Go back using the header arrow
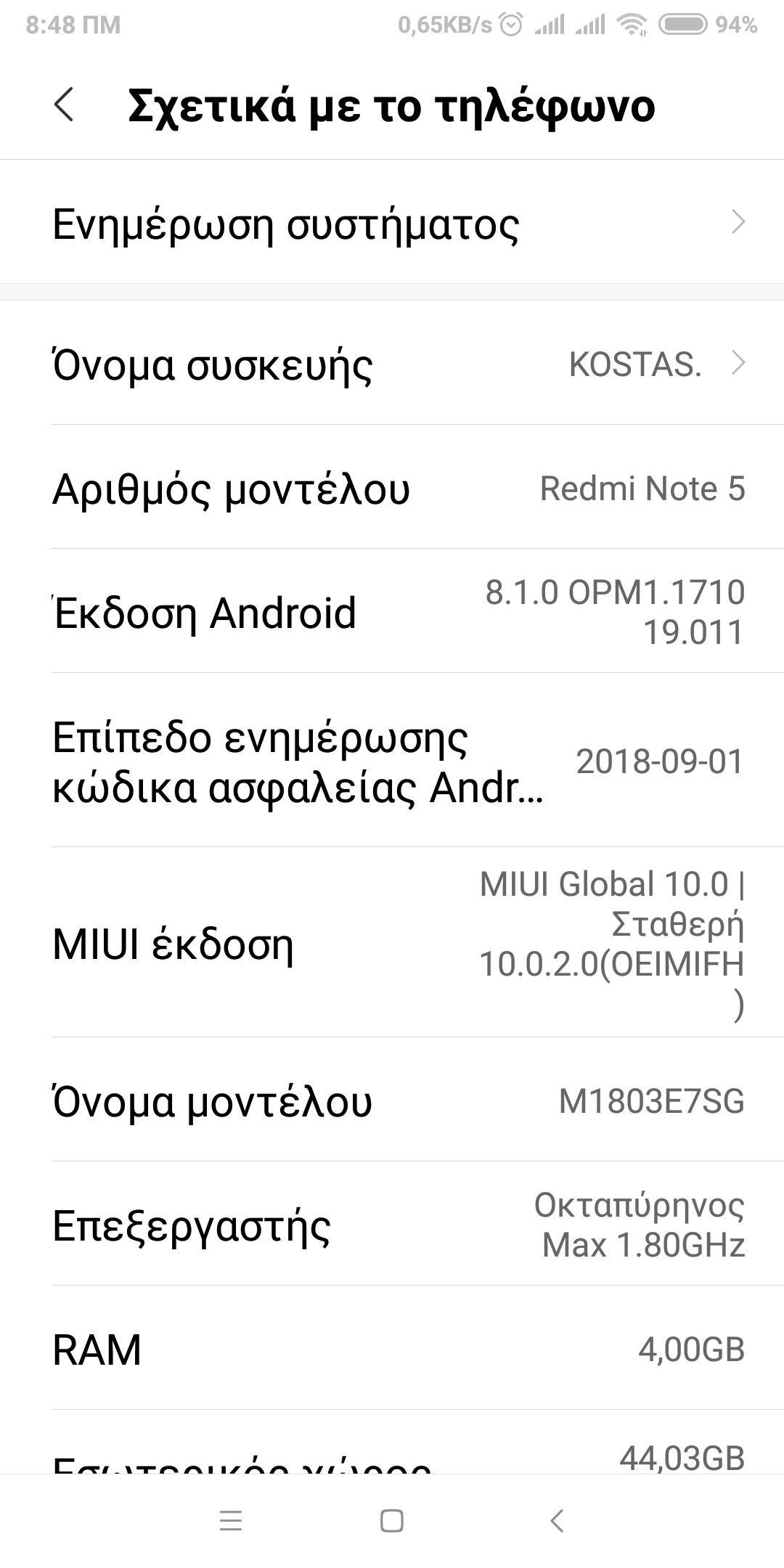 click(64, 105)
